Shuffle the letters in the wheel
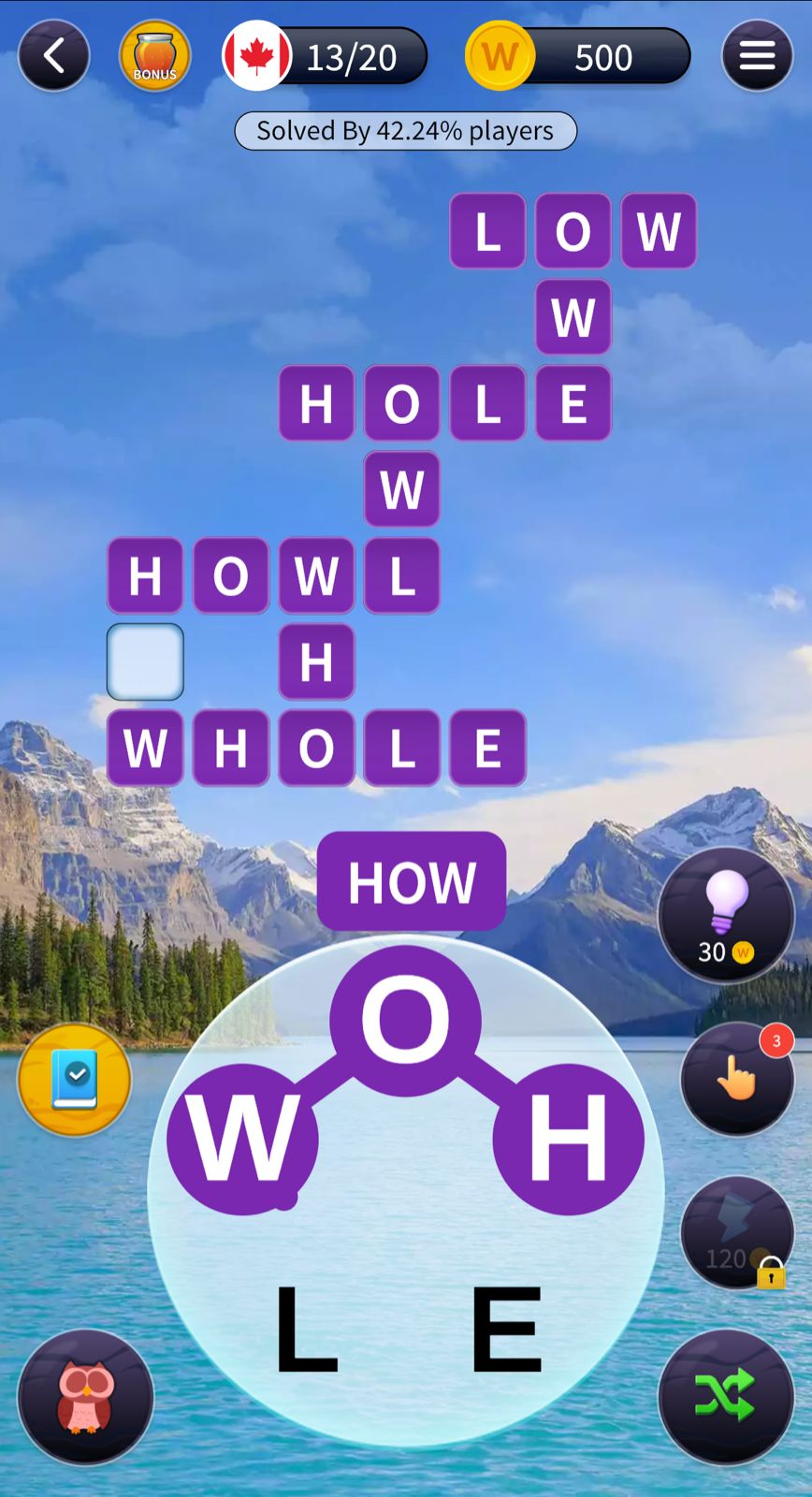The image size is (812, 1497). (x=726, y=1395)
